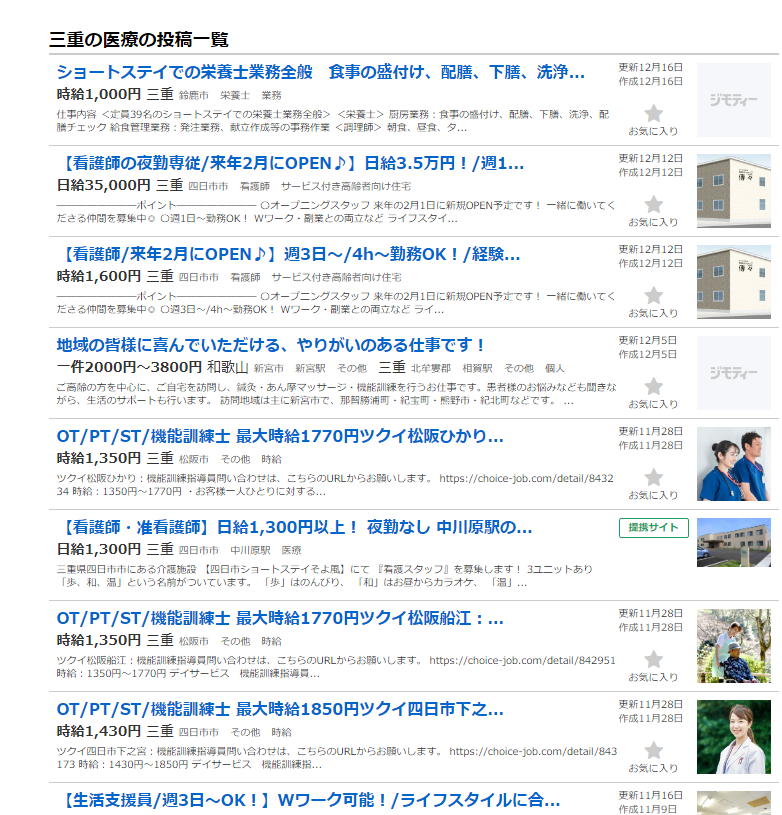
Task: Open 生活支援員/週3日～OK listing
Action: click(308, 800)
